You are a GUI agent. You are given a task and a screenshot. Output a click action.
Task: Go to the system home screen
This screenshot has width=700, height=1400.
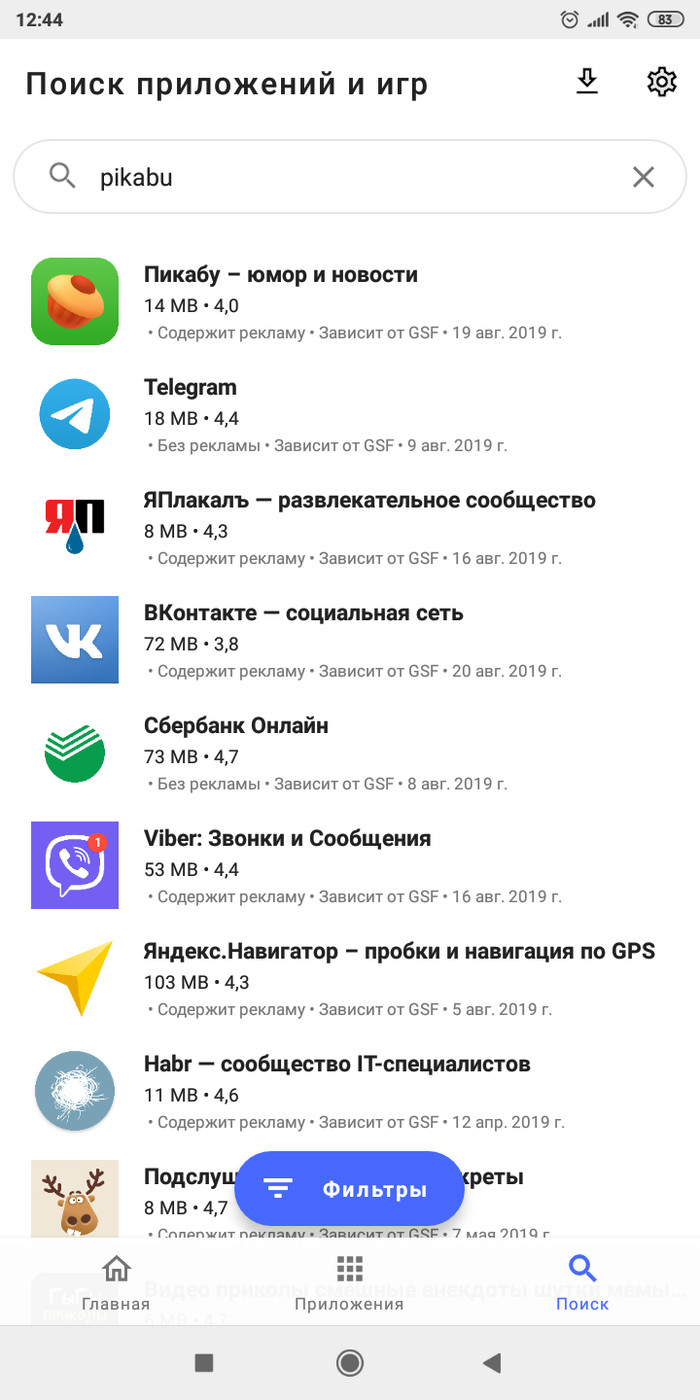[x=349, y=1362]
